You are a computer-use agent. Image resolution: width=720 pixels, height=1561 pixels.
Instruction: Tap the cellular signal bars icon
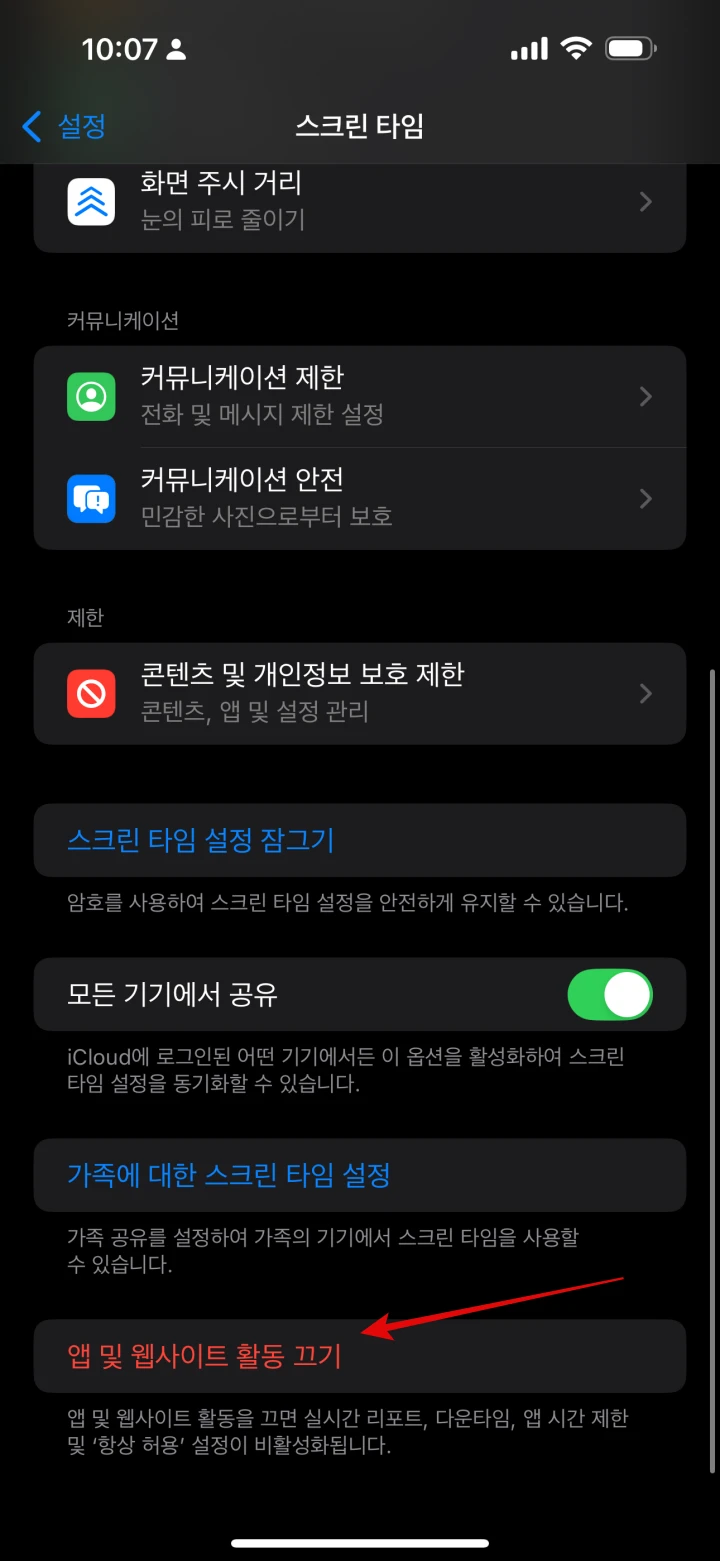[528, 48]
